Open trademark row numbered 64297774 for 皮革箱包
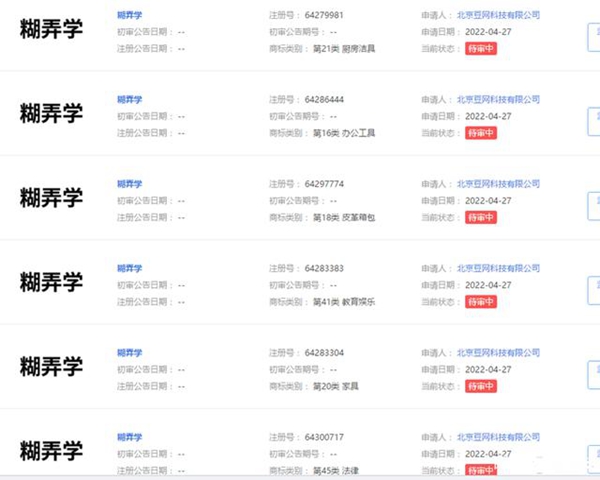 pos(51,197)
